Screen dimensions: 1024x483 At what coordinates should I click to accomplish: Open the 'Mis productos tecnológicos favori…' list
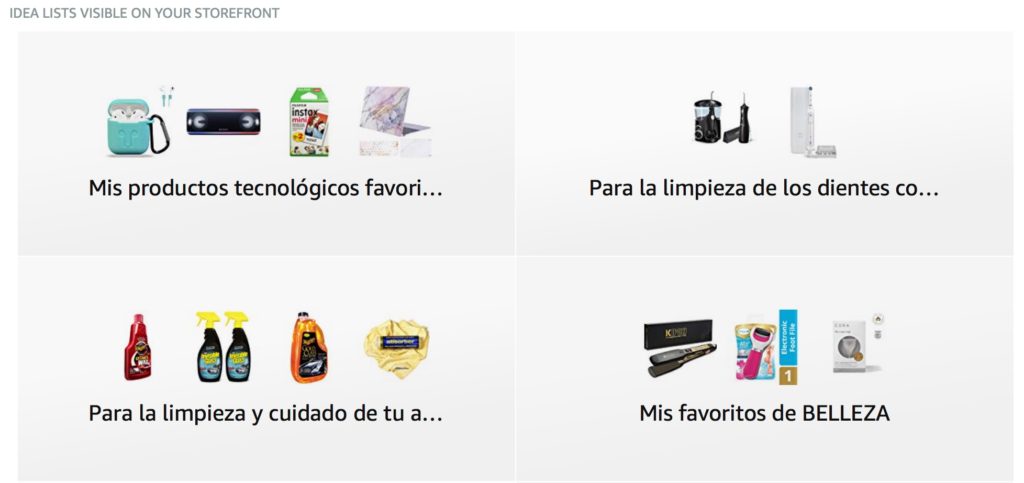pos(265,188)
